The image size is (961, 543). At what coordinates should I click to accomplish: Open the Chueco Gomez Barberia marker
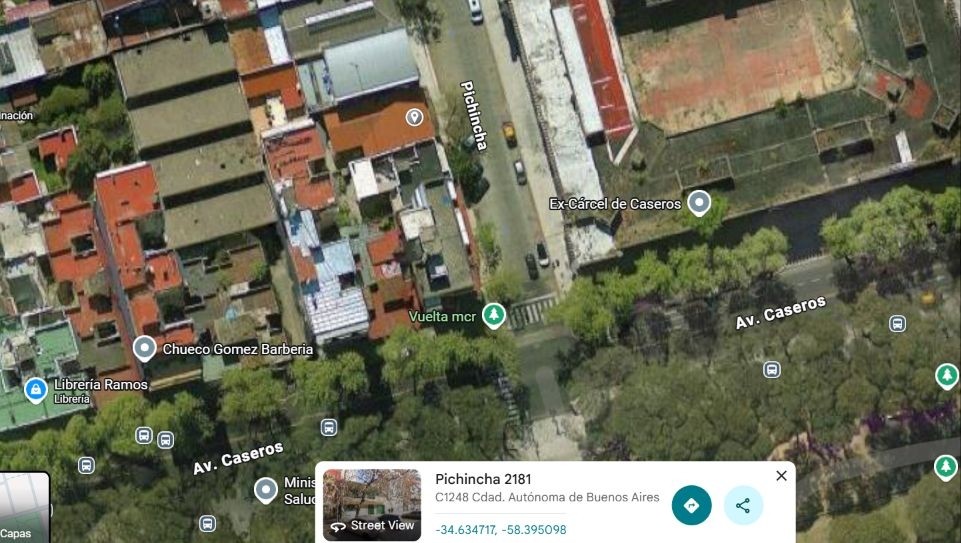point(145,349)
